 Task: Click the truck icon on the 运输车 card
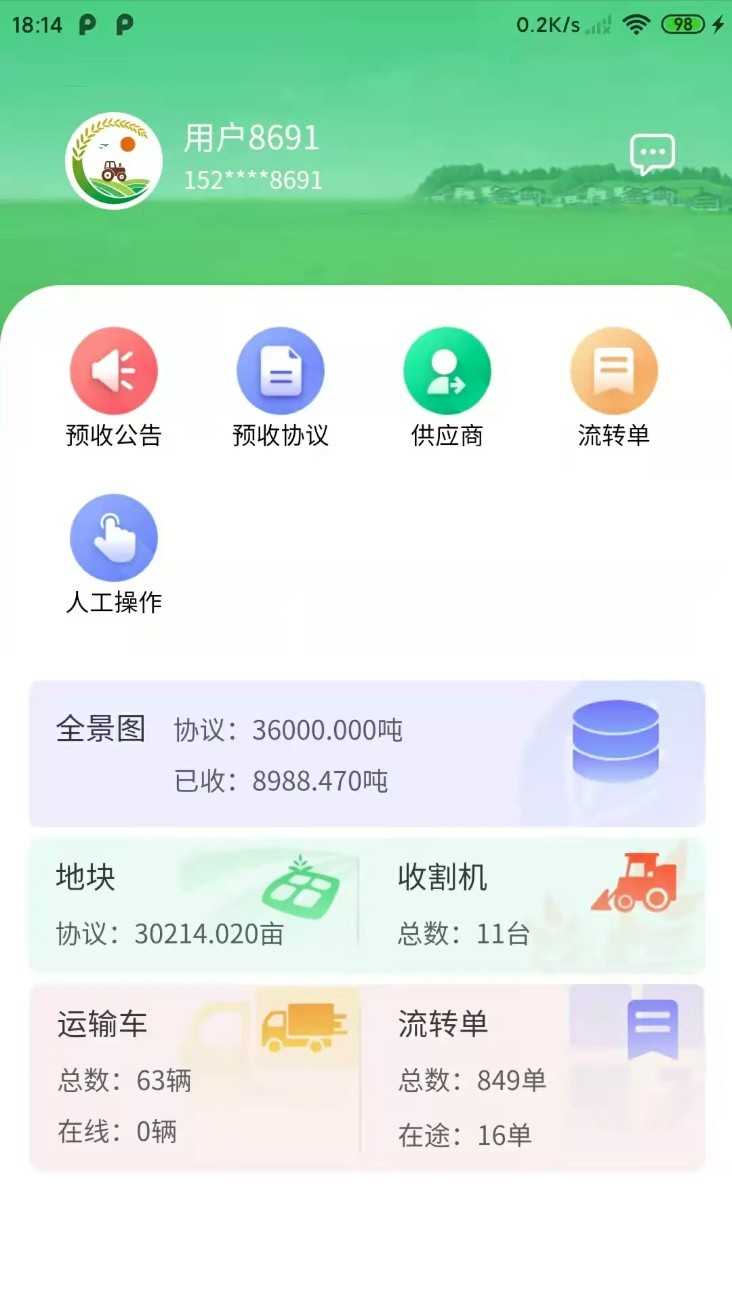[302, 1027]
